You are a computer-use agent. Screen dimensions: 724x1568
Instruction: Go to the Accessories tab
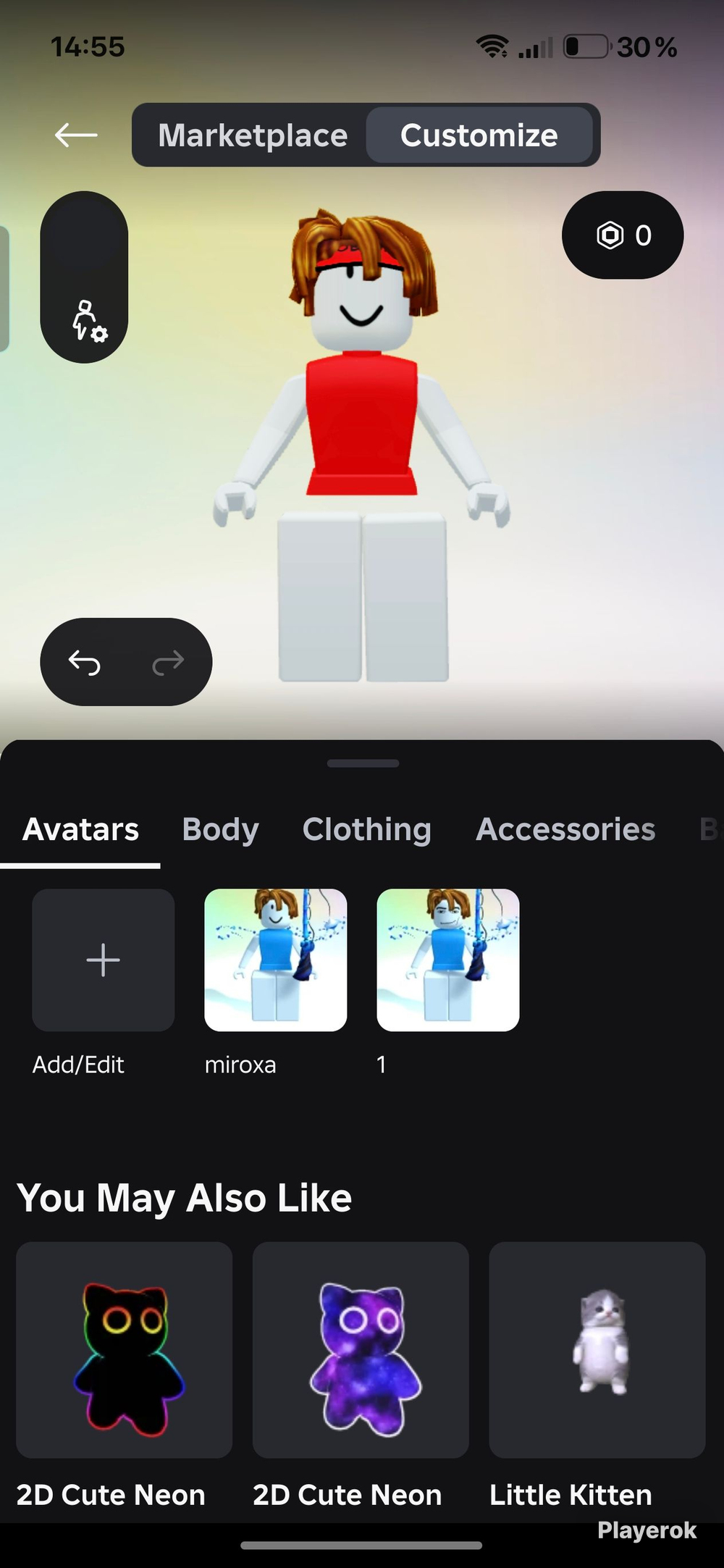pos(565,829)
